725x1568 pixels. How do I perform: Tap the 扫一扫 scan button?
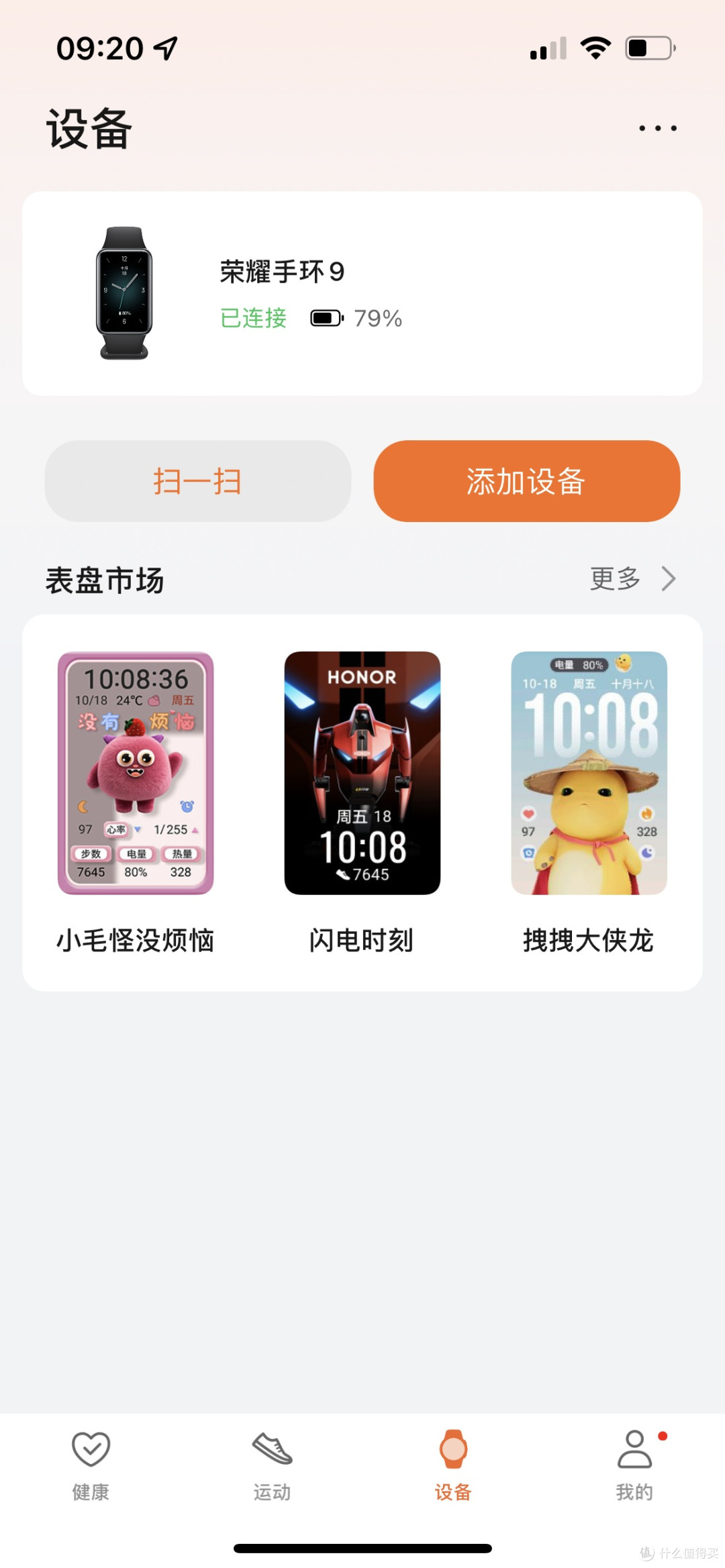(x=198, y=481)
